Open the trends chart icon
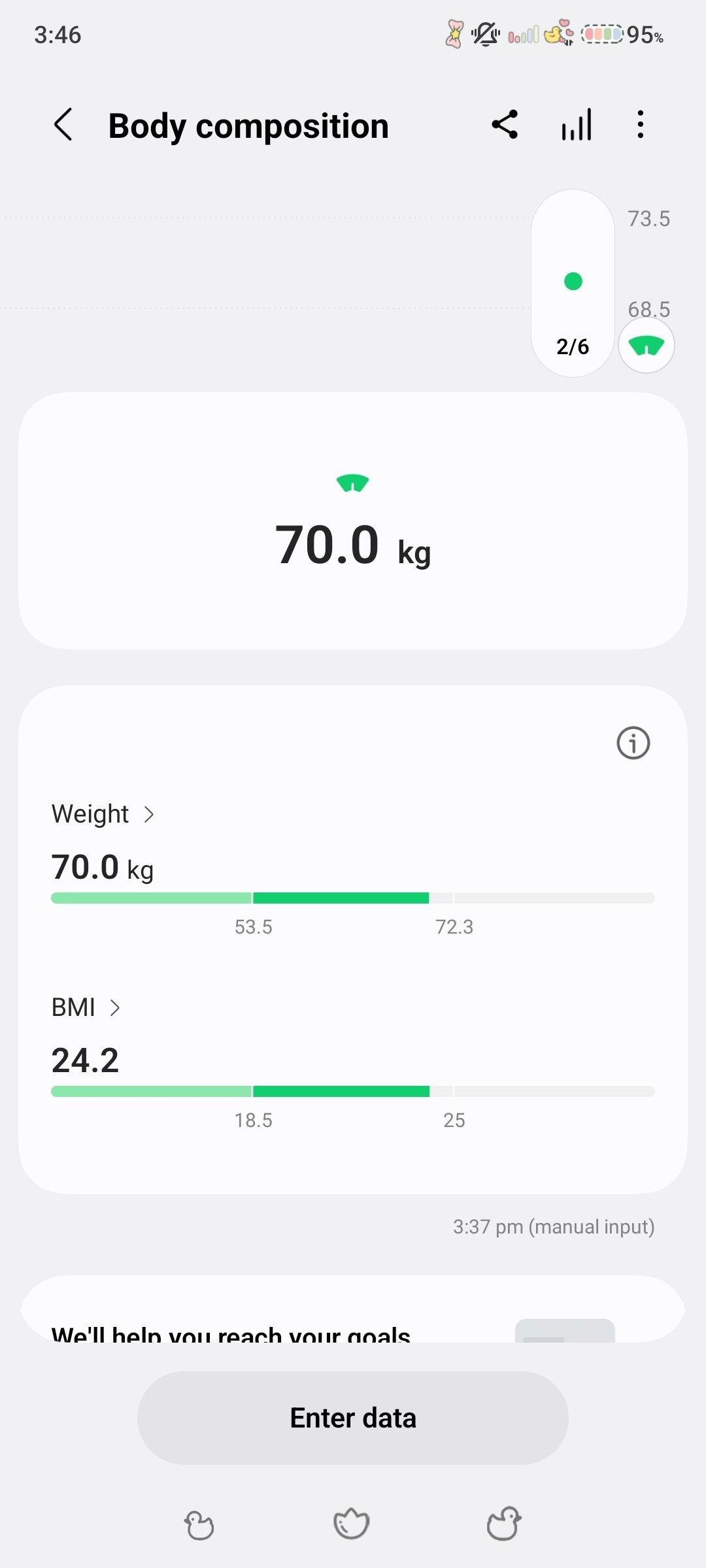The height and width of the screenshot is (1568, 706). [x=577, y=124]
